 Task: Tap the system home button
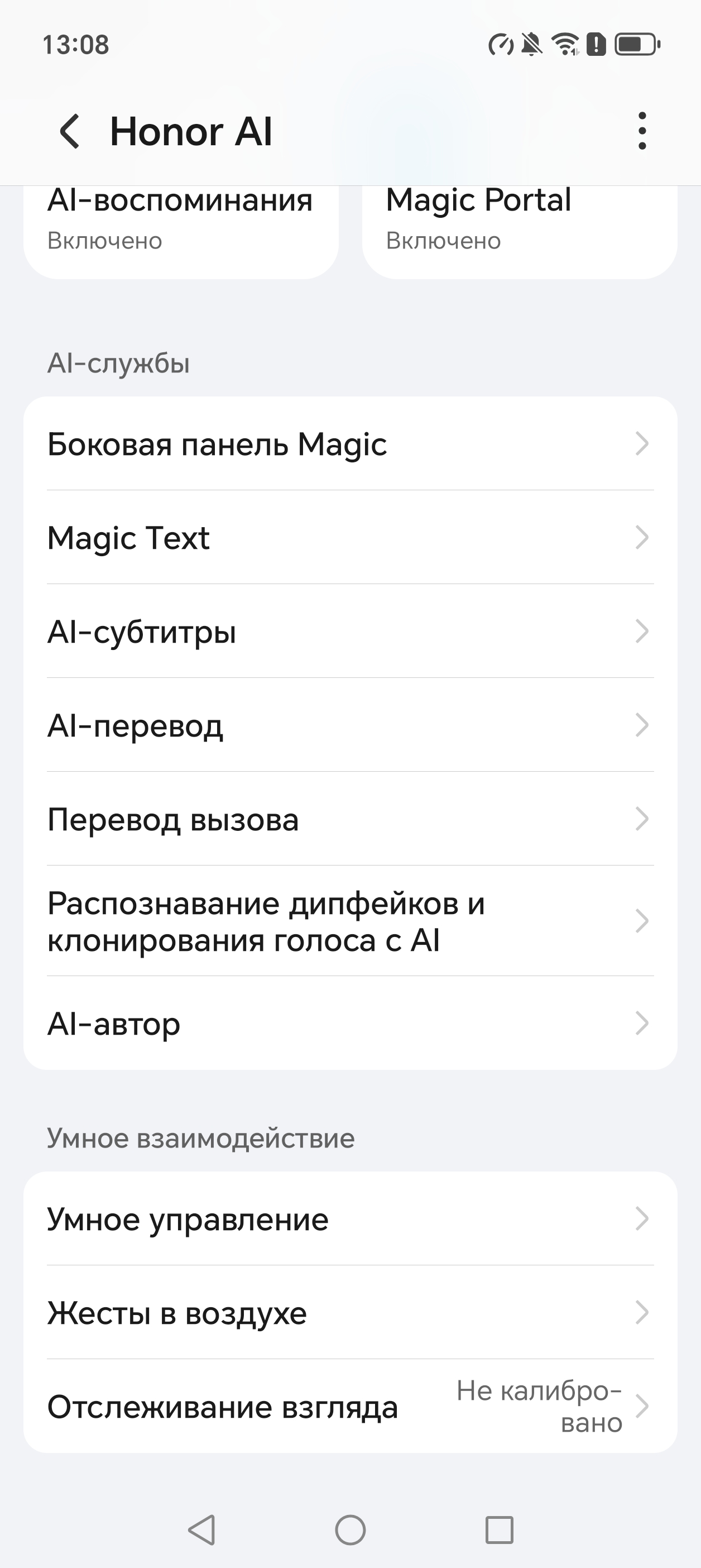[x=350, y=1529]
